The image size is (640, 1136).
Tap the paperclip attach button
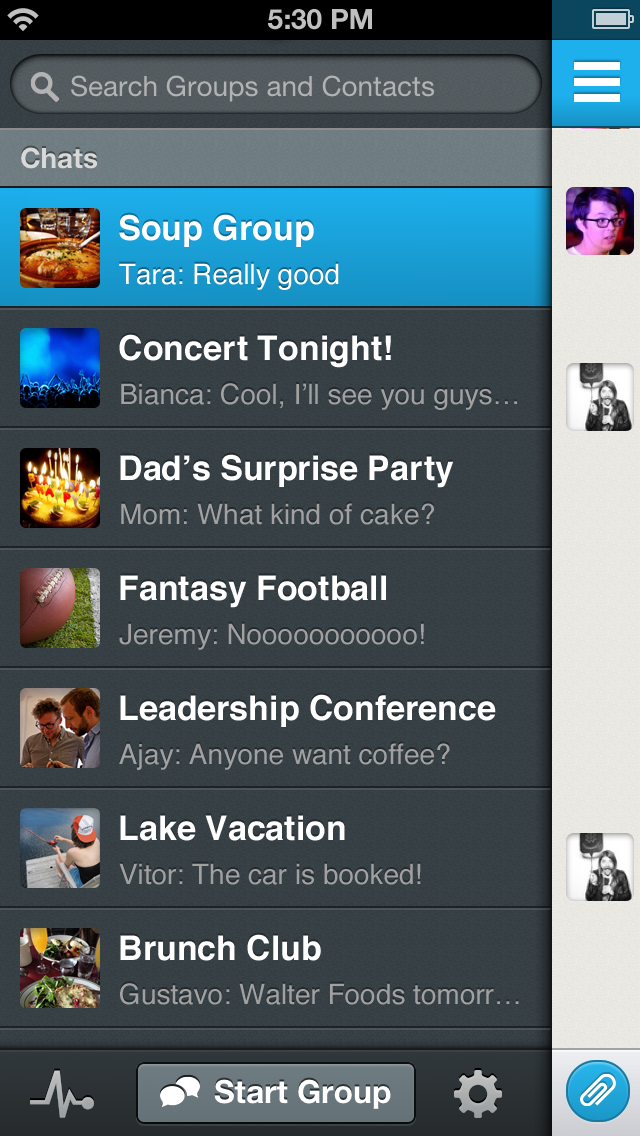tap(598, 1093)
